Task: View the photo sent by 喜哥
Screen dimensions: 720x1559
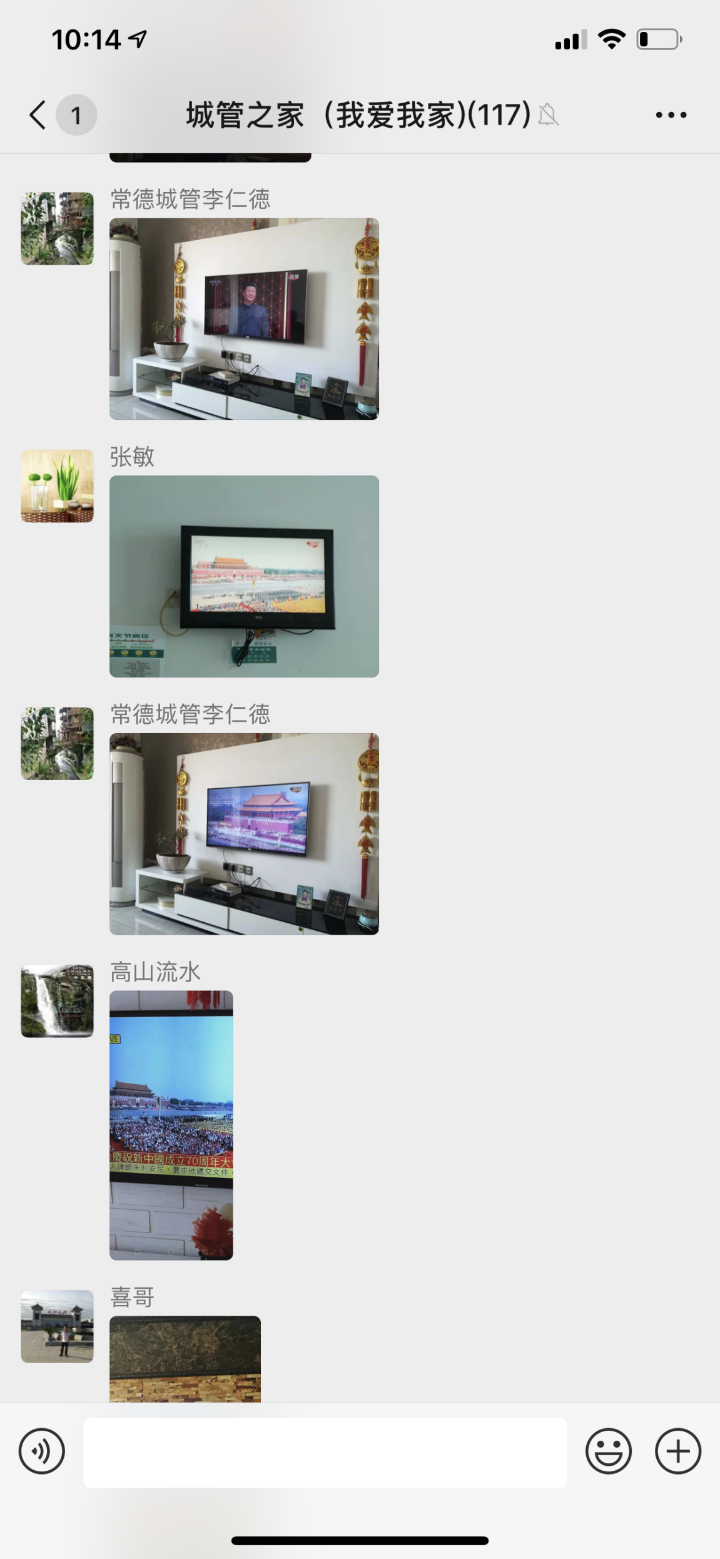Action: pos(185,1359)
